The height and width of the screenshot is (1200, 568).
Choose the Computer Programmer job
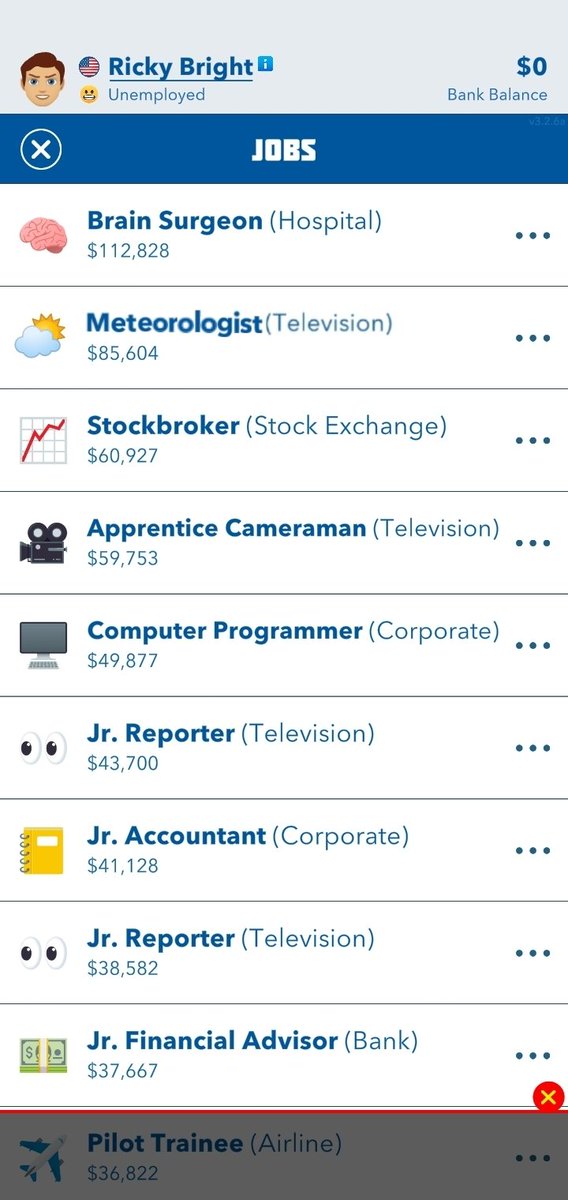[284, 645]
